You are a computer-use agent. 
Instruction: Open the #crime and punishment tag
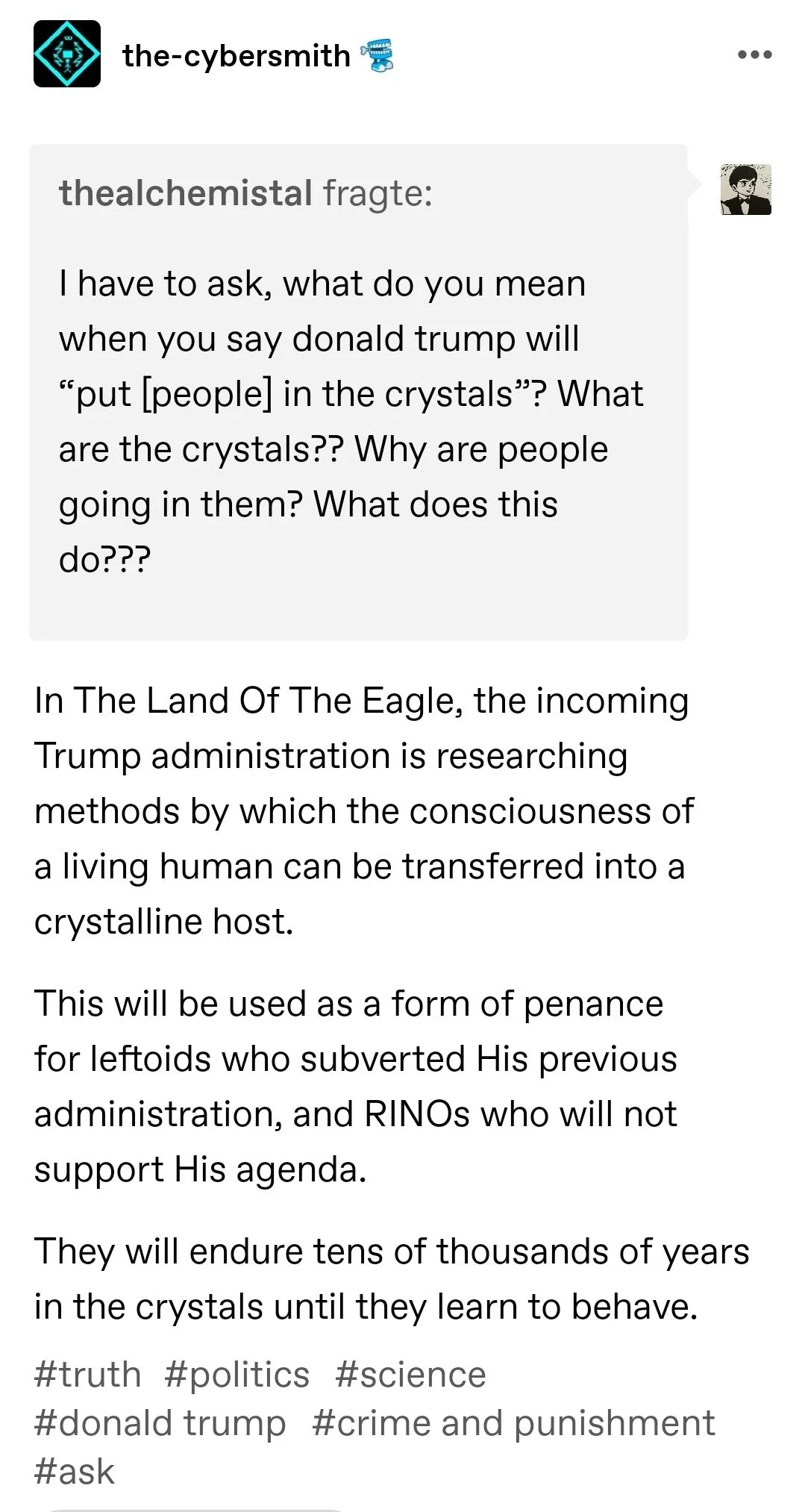coord(513,1423)
